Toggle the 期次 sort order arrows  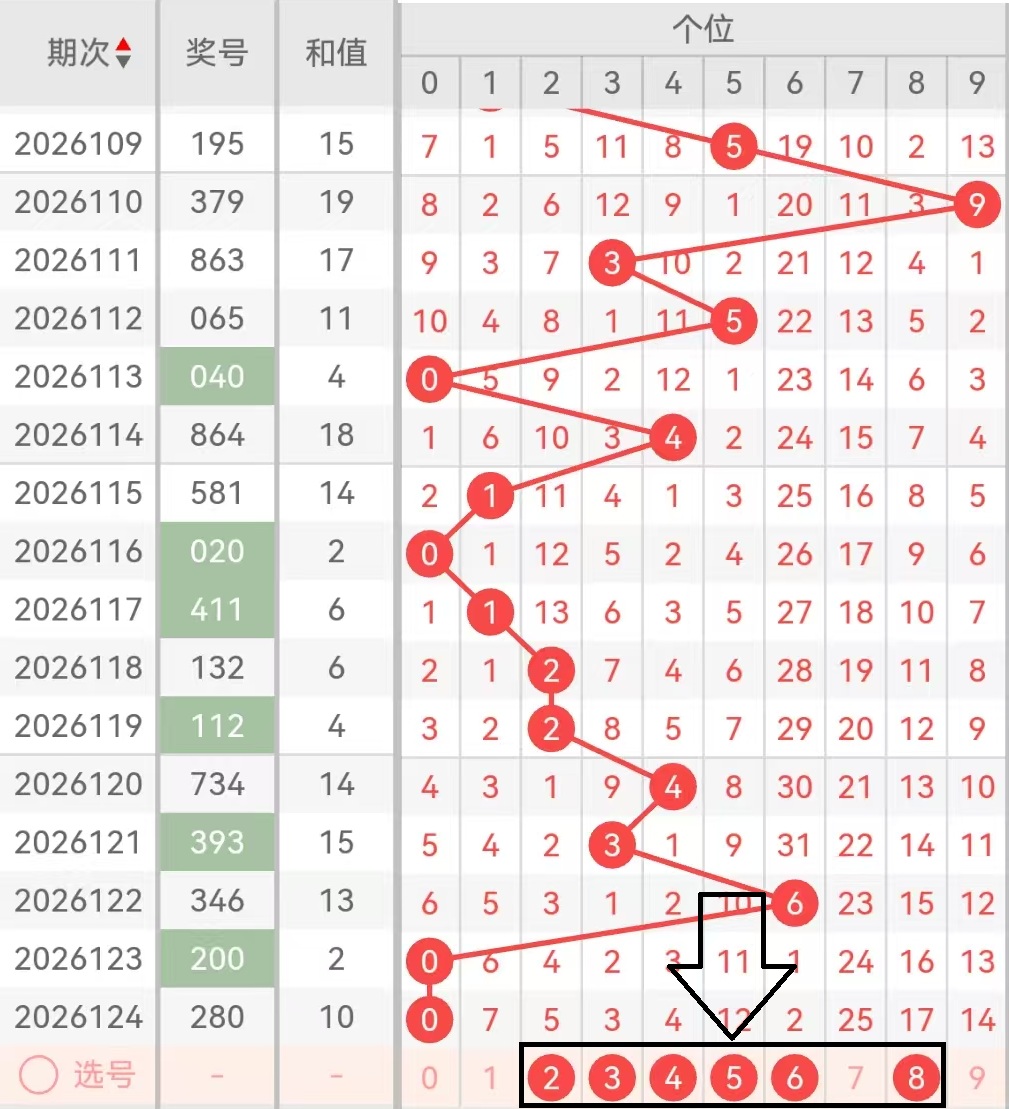click(123, 53)
